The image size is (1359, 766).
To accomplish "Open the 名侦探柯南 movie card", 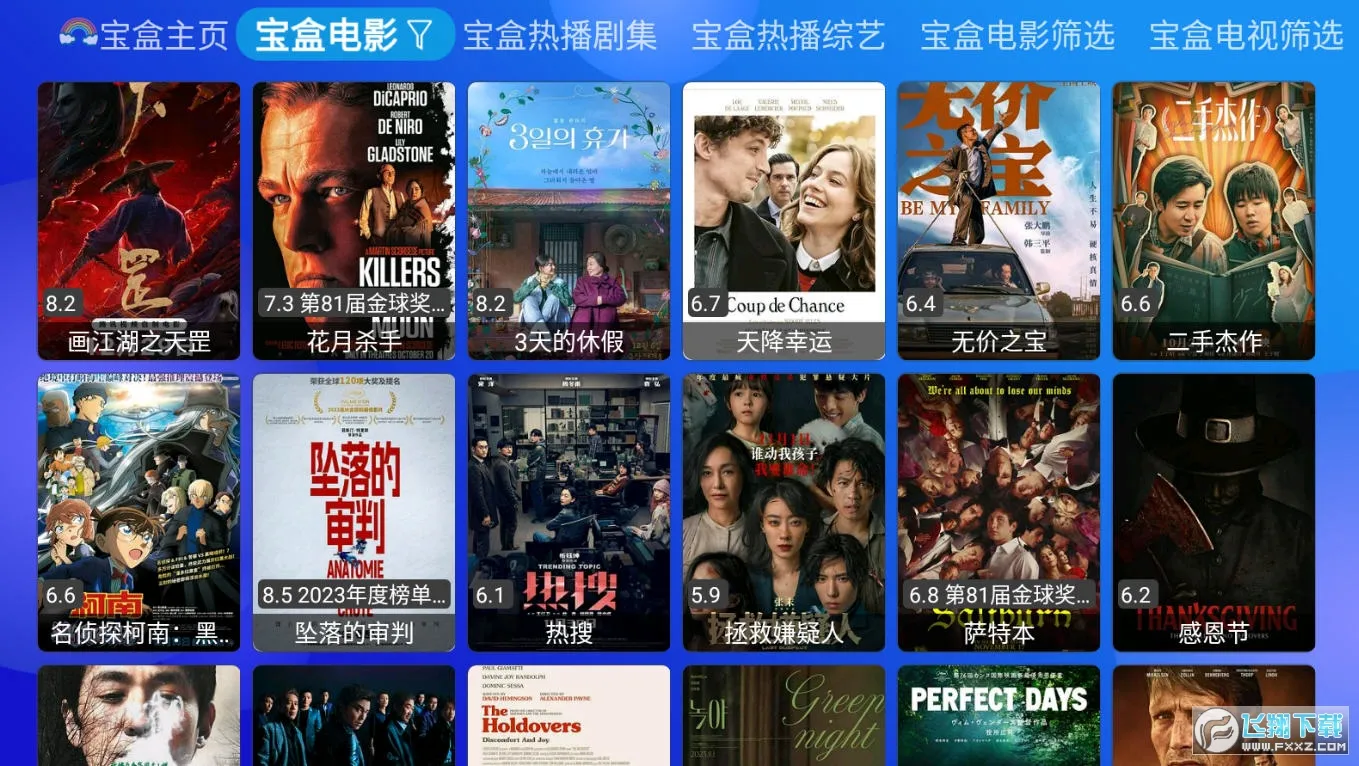I will [139, 512].
